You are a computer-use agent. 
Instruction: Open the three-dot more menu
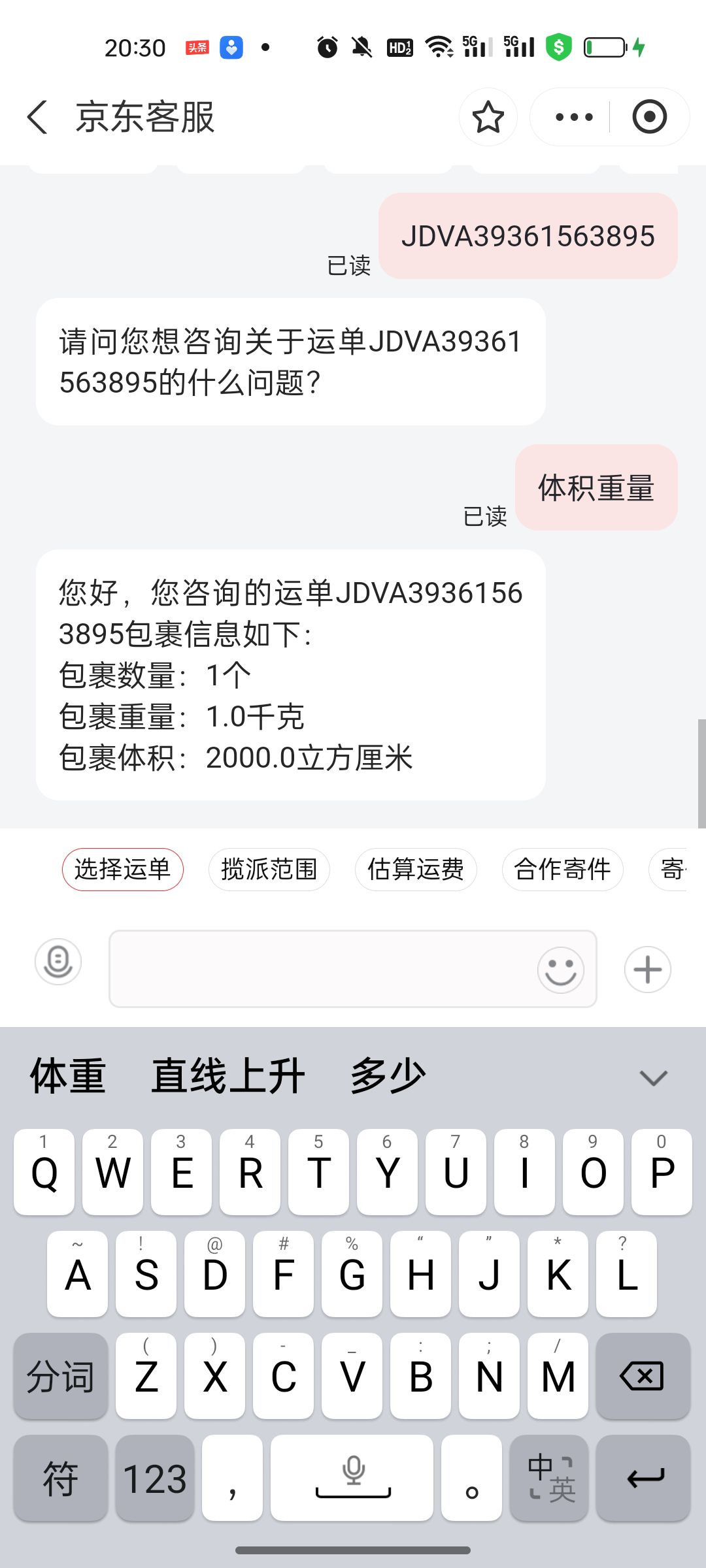pyautogui.click(x=573, y=118)
